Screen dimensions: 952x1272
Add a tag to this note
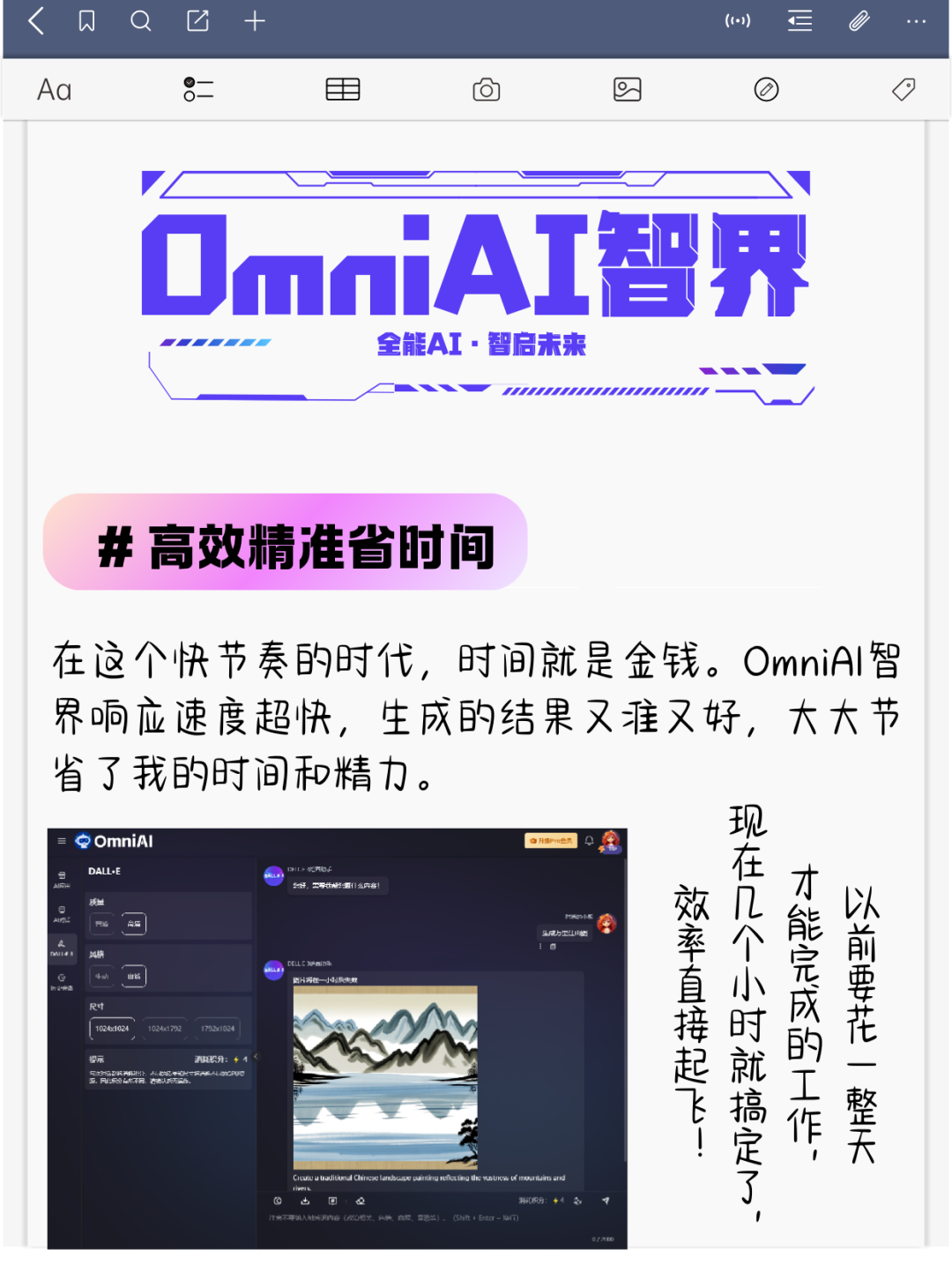pos(904,90)
